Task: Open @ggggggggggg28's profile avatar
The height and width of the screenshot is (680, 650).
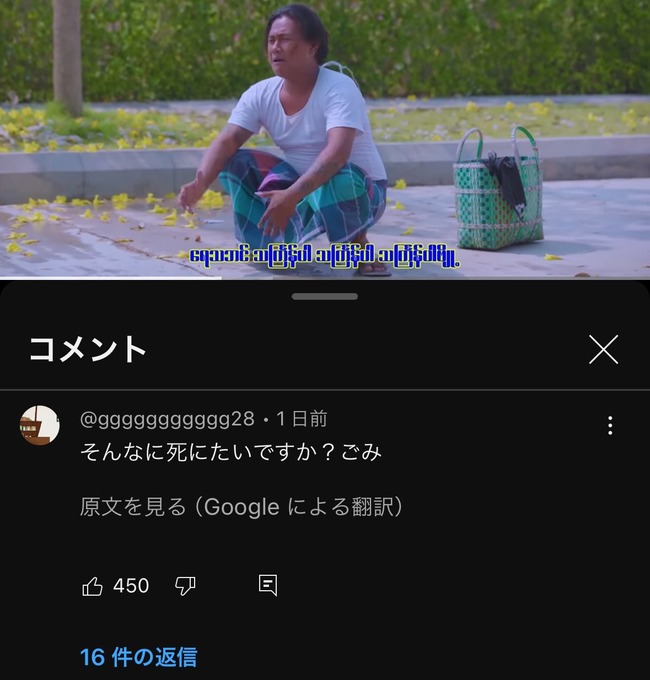Action: pos(40,426)
